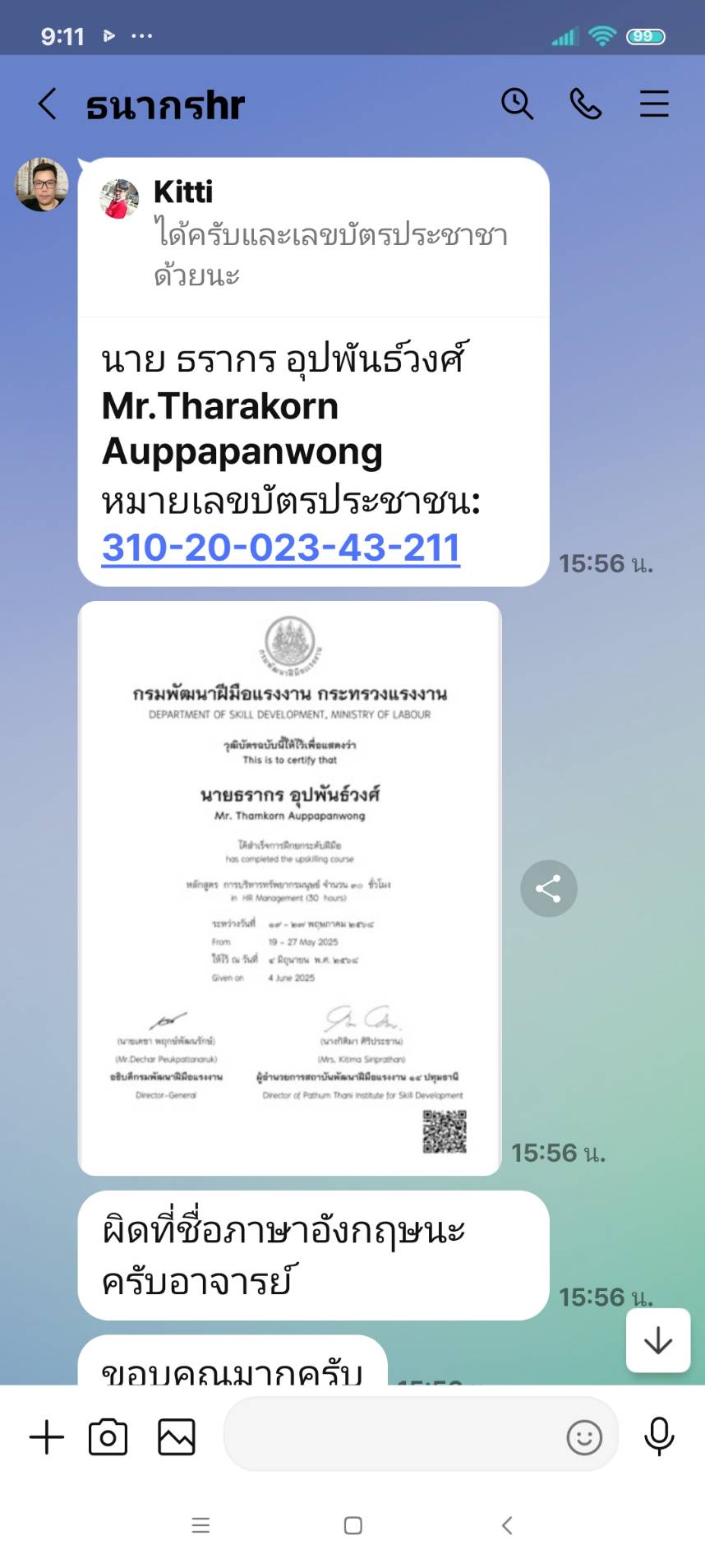This screenshot has width=705, height=1568.
Task: Go to the system home screen
Action: pyautogui.click(x=353, y=1525)
